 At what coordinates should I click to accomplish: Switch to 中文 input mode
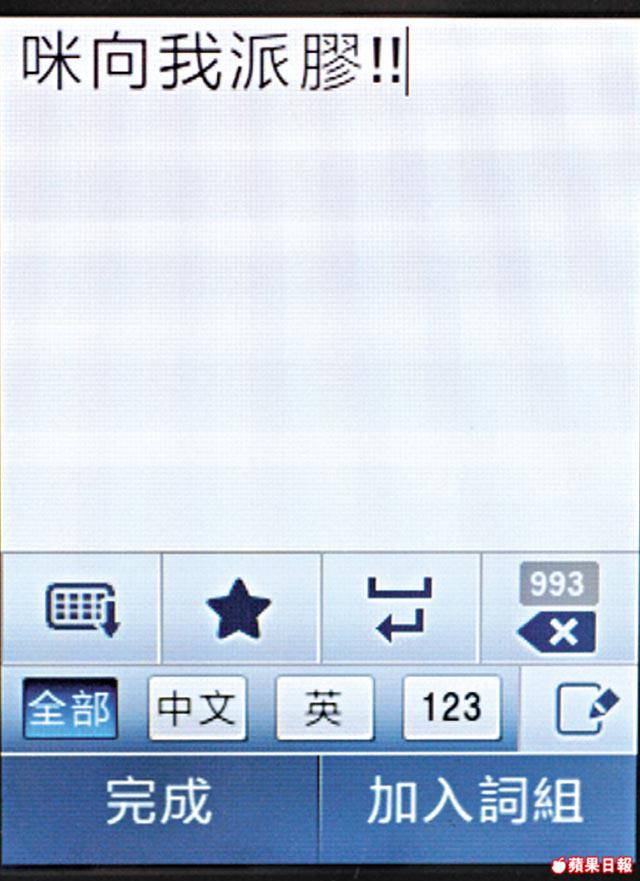[x=197, y=708]
